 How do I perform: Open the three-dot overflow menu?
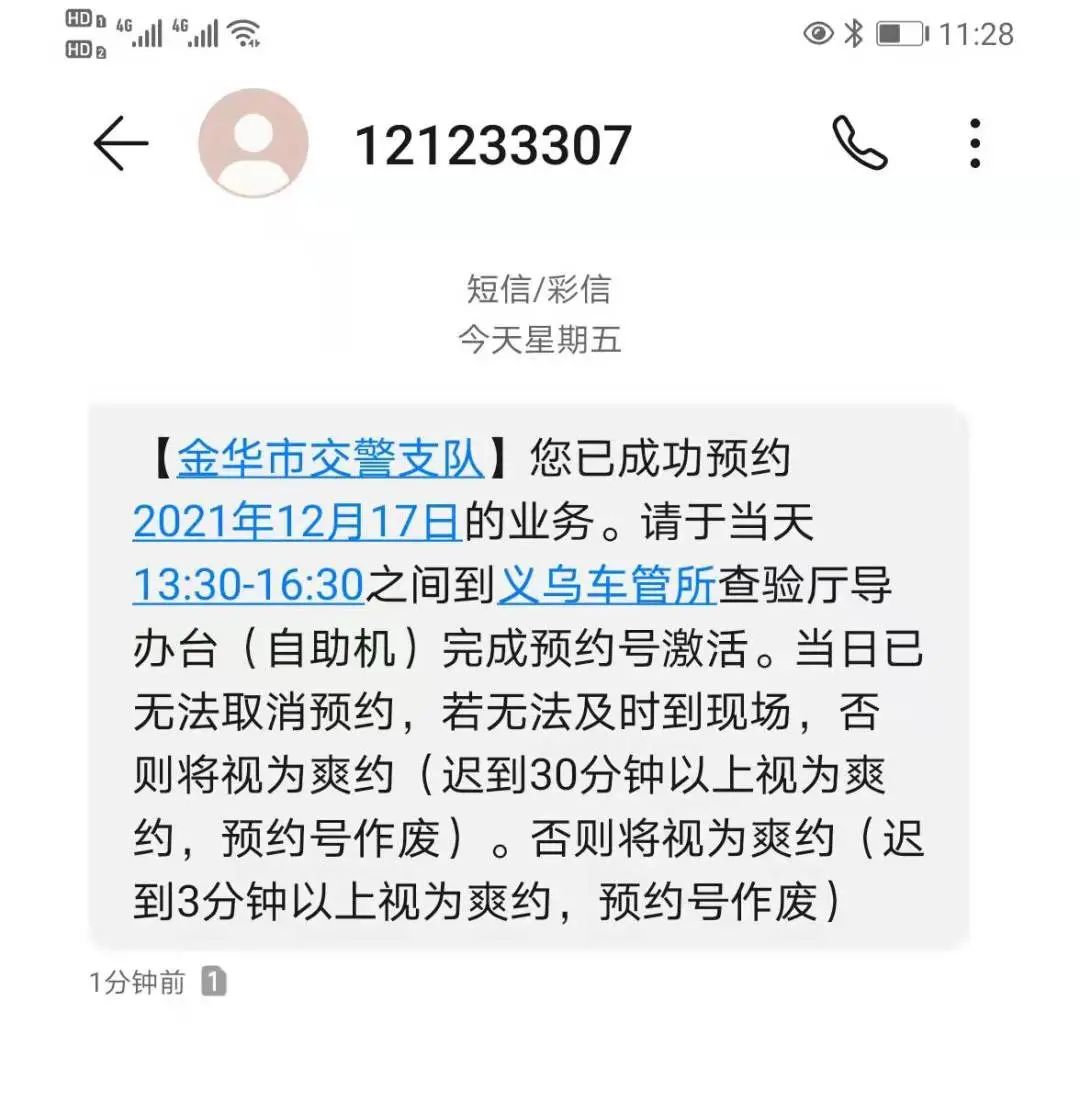(x=973, y=143)
